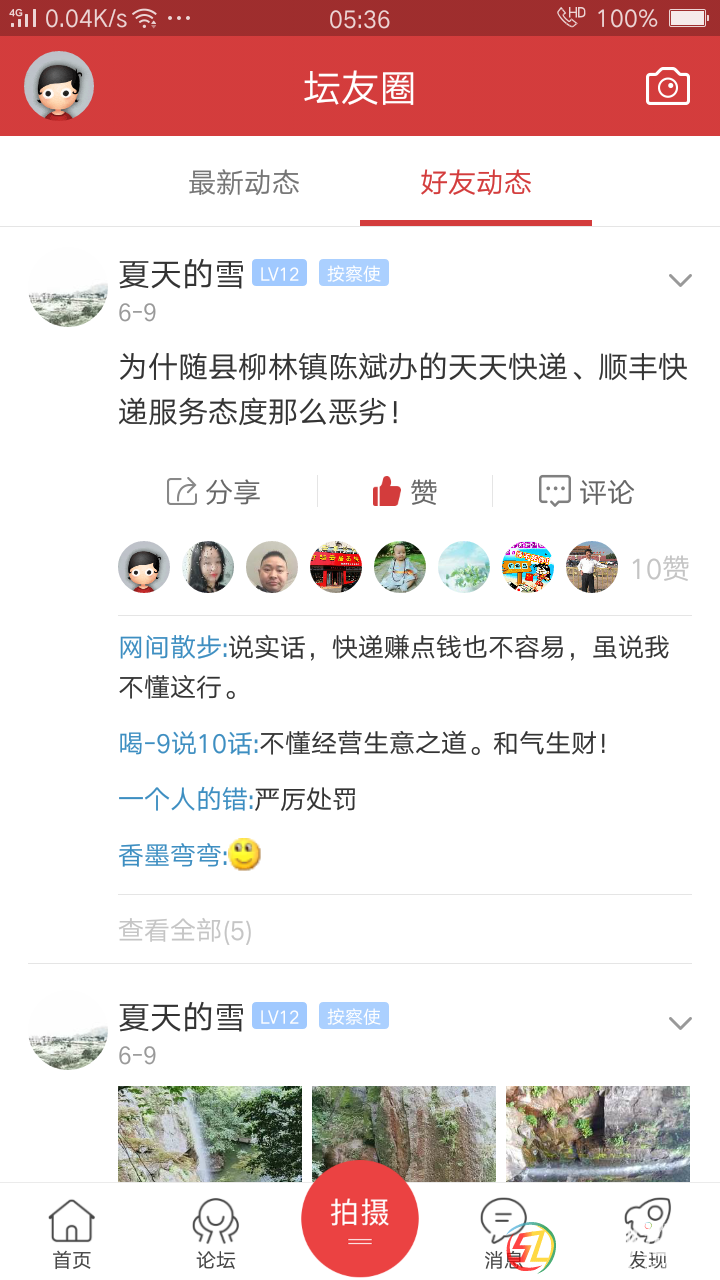The height and width of the screenshot is (1280, 720).
Task: Expand the dropdown arrow on the courier complaint post
Action: [680, 280]
